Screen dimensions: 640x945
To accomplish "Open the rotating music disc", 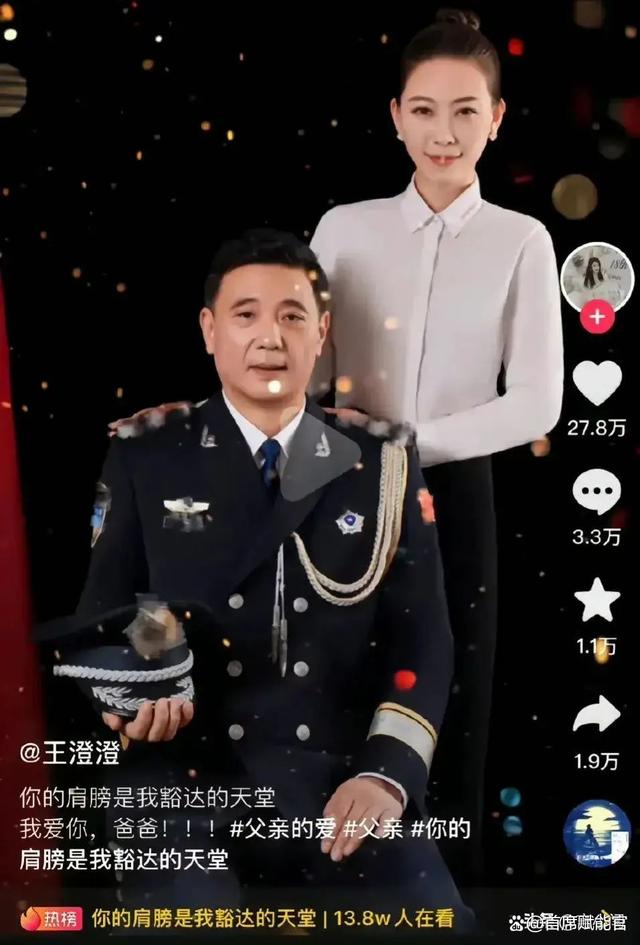I will pos(597,833).
